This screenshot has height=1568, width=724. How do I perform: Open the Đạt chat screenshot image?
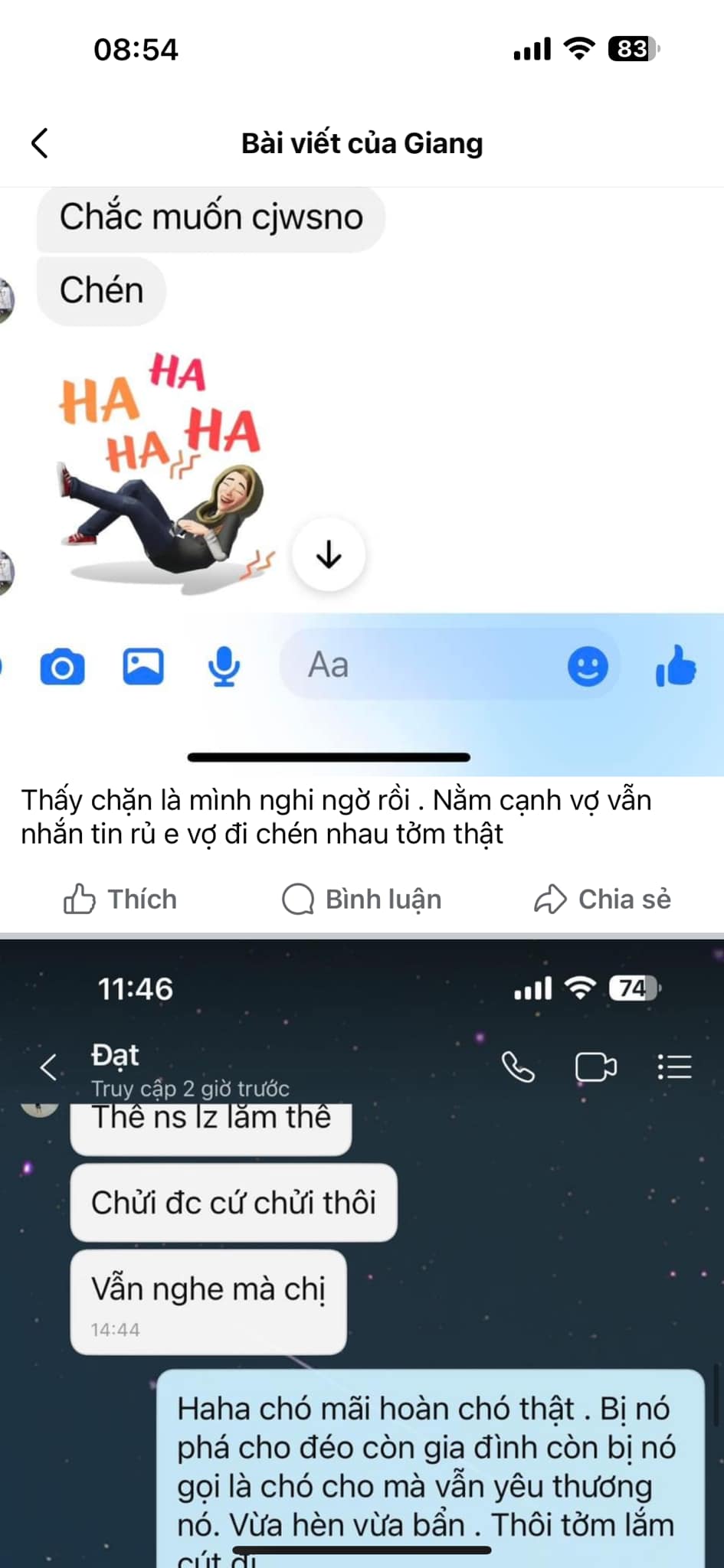coord(362,1256)
